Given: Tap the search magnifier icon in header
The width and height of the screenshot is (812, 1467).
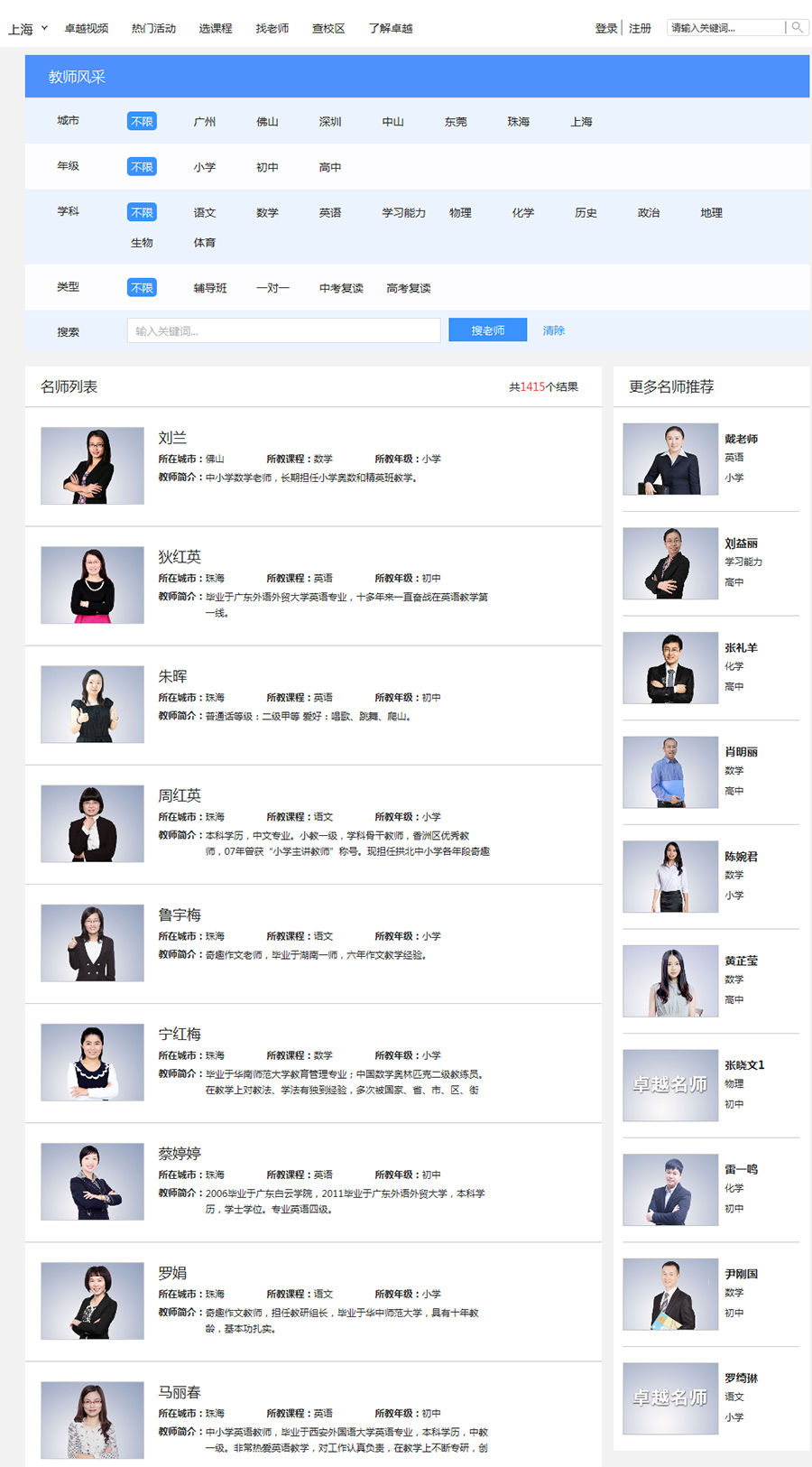Looking at the screenshot, I should point(797,28).
